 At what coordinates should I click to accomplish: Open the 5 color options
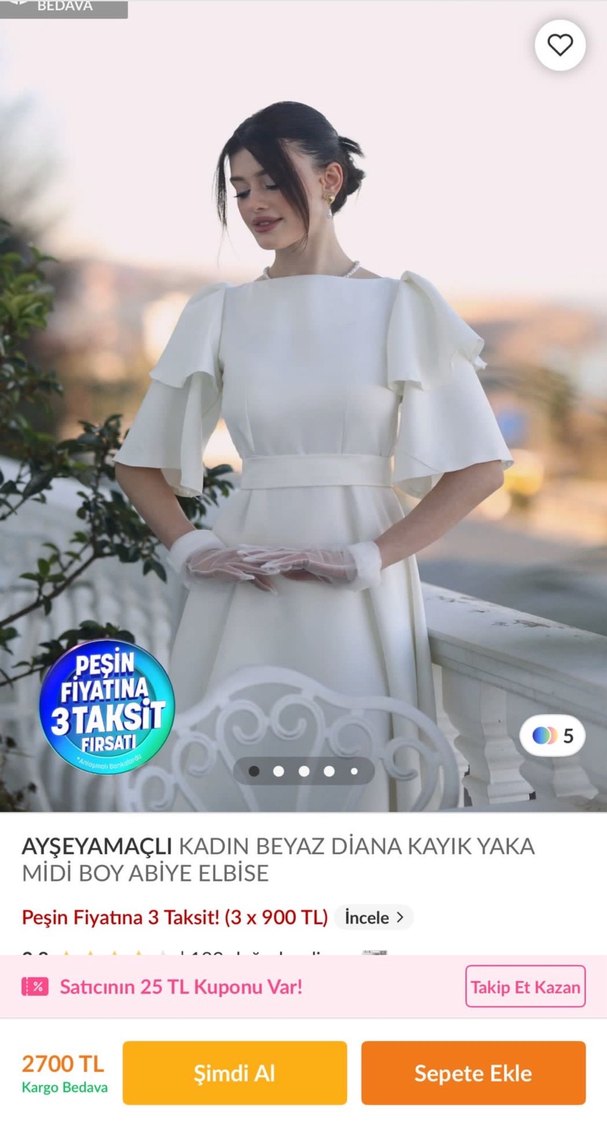click(x=552, y=736)
